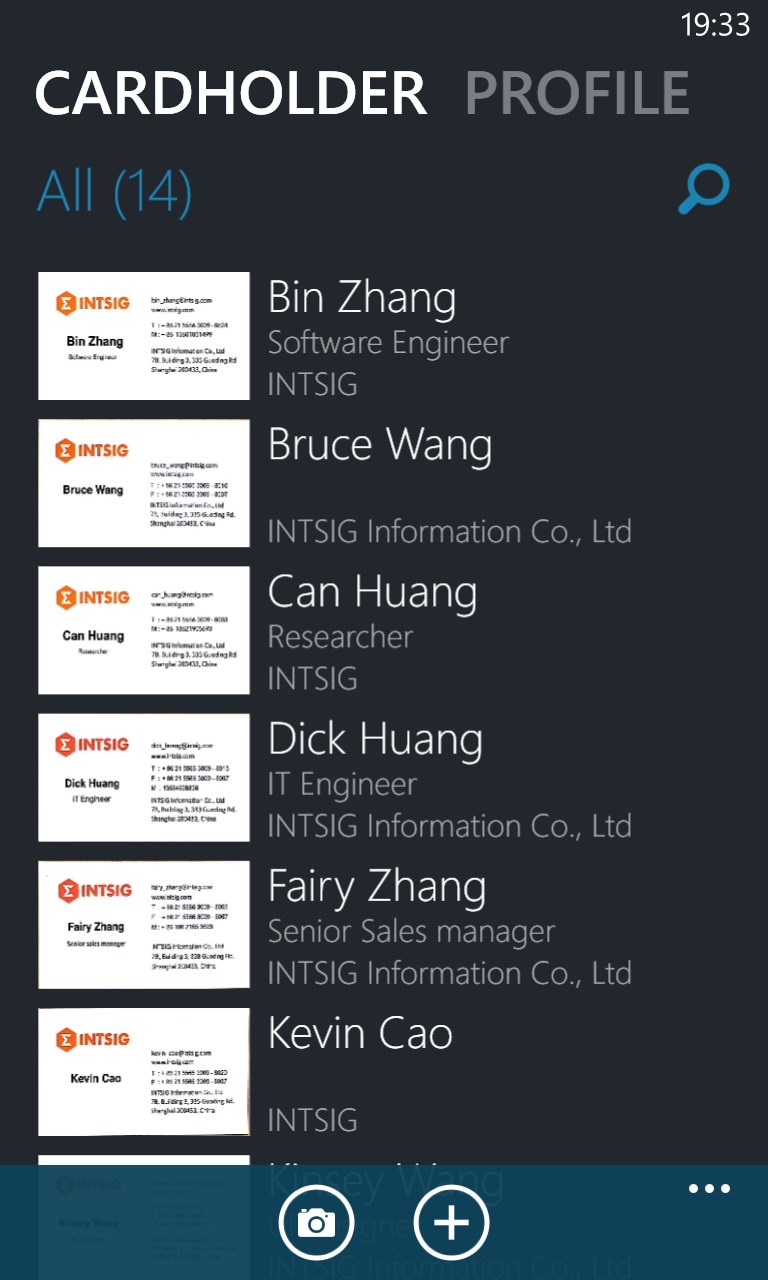Tap Dick Huang's business card thumbnail

coord(143,777)
